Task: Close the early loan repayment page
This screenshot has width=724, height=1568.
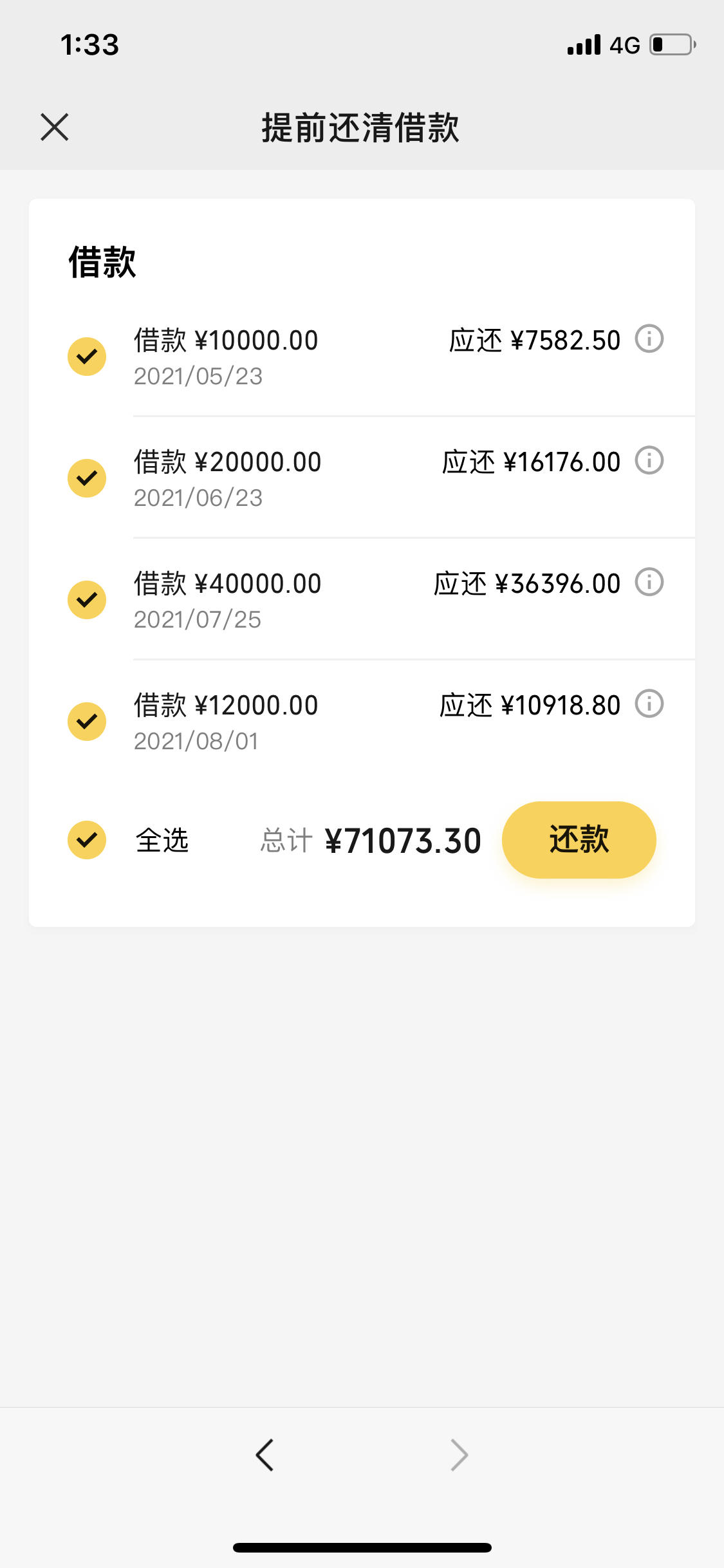Action: pos(55,127)
